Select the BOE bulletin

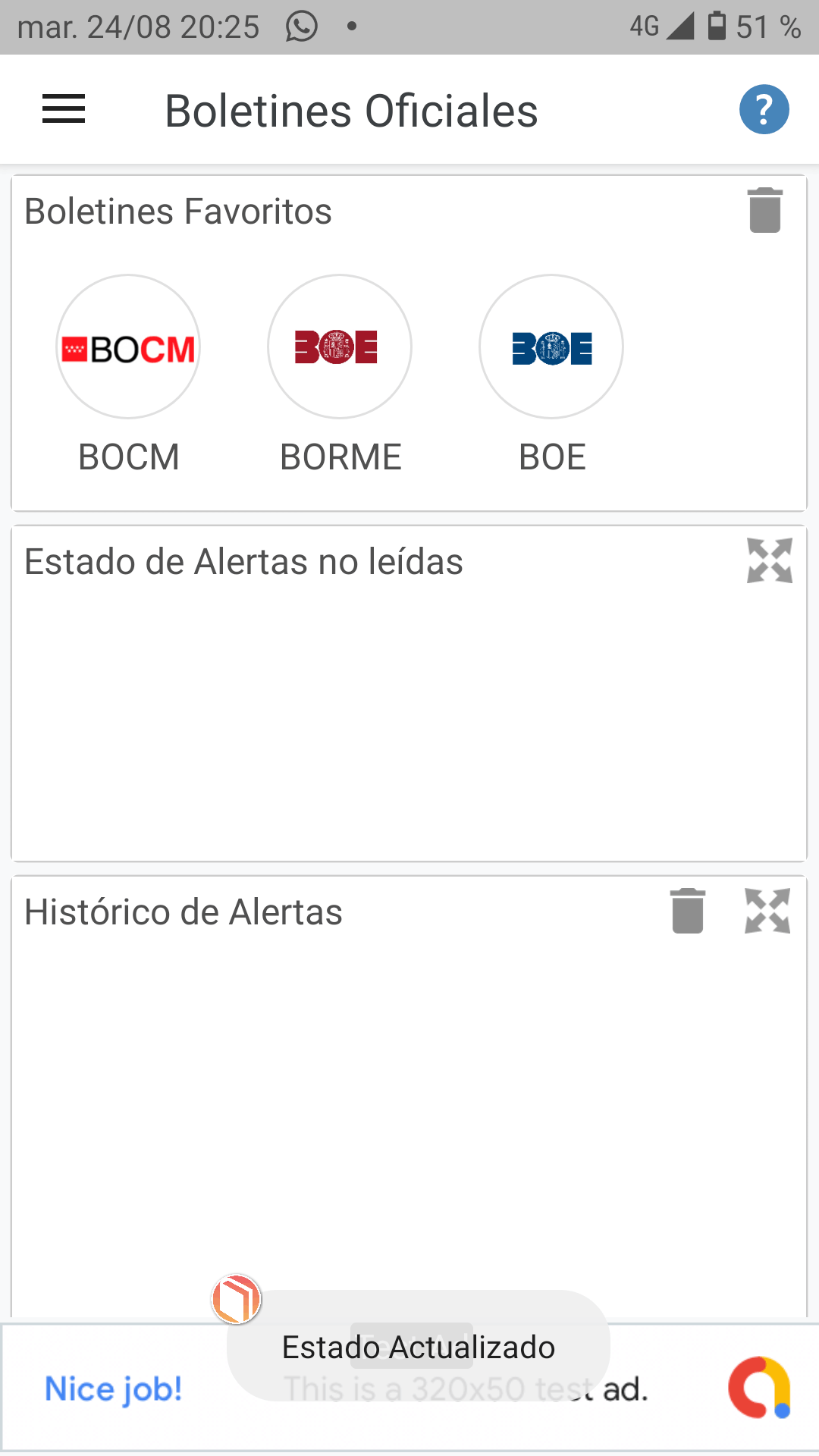(551, 347)
